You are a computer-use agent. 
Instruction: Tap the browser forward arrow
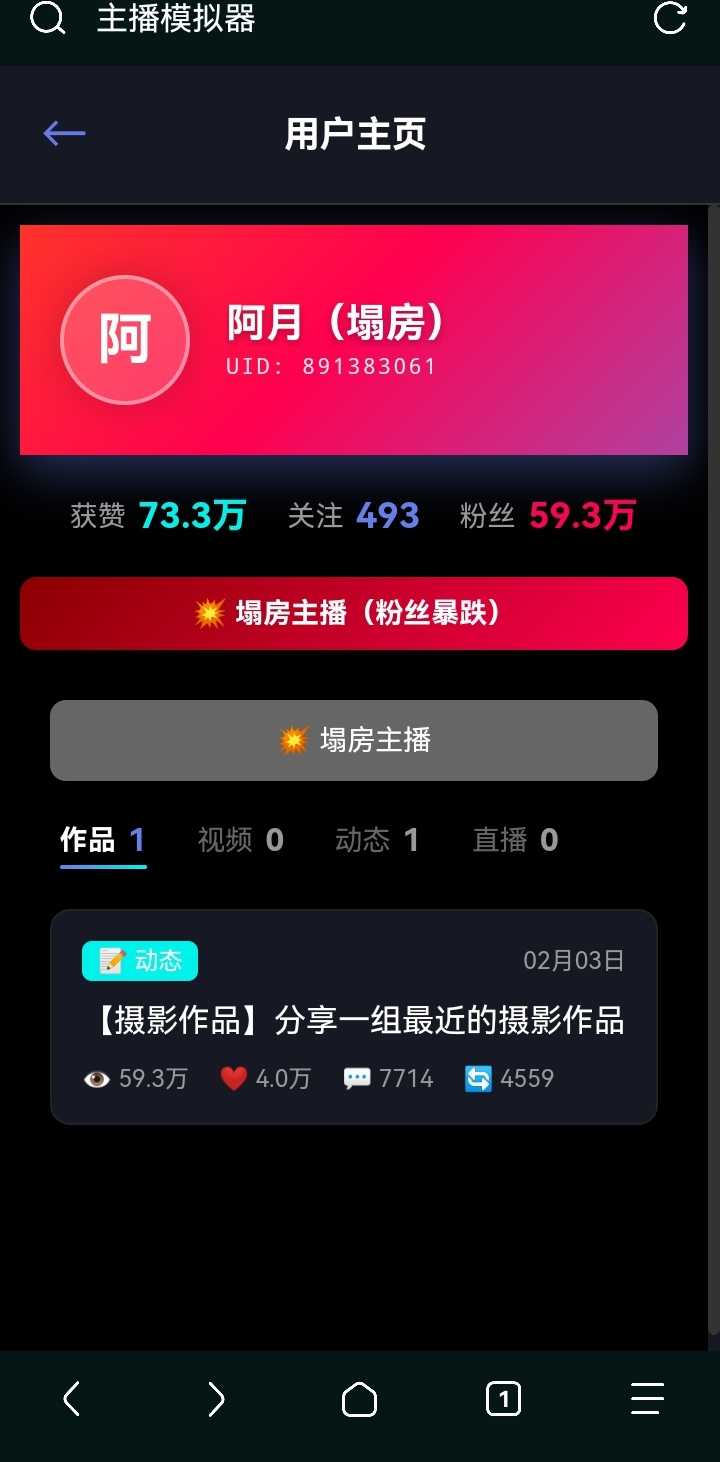coord(216,1399)
